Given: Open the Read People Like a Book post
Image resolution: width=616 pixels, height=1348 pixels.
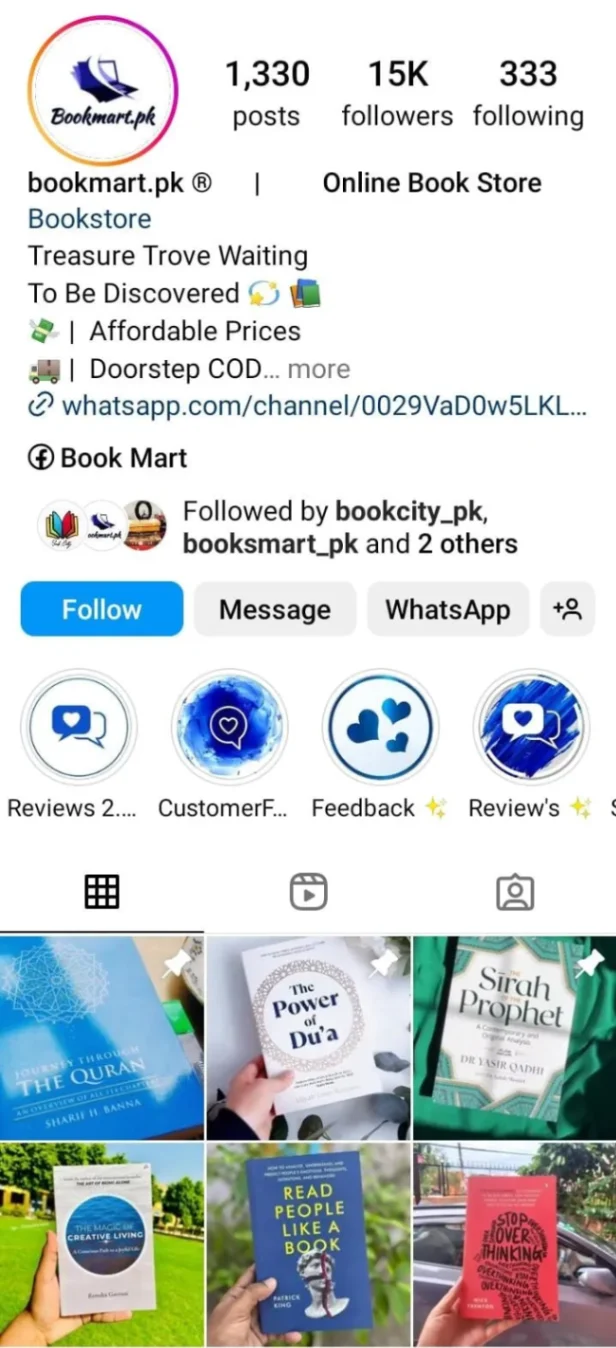Looking at the screenshot, I should [x=308, y=1245].
